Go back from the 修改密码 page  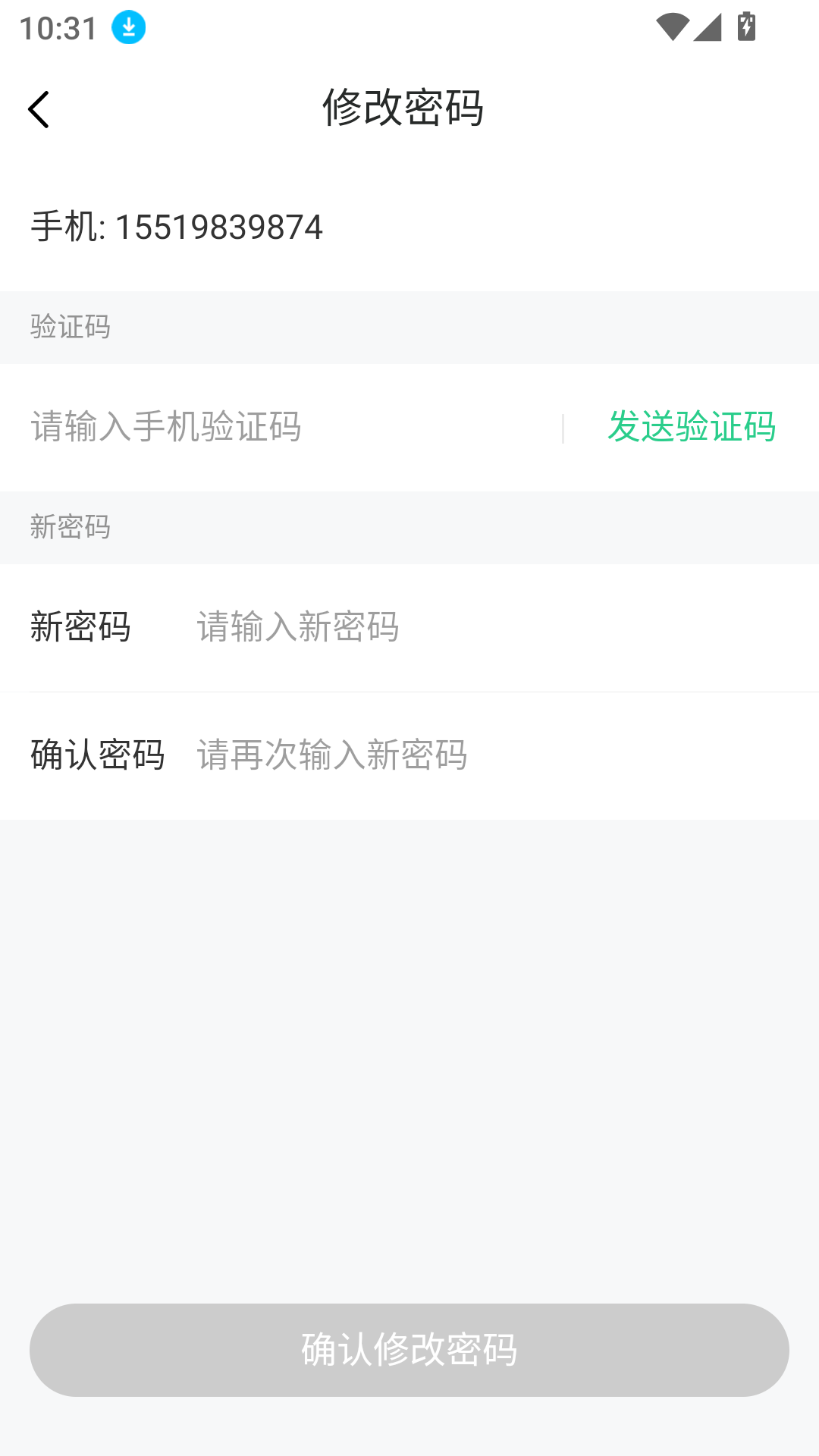(x=39, y=109)
